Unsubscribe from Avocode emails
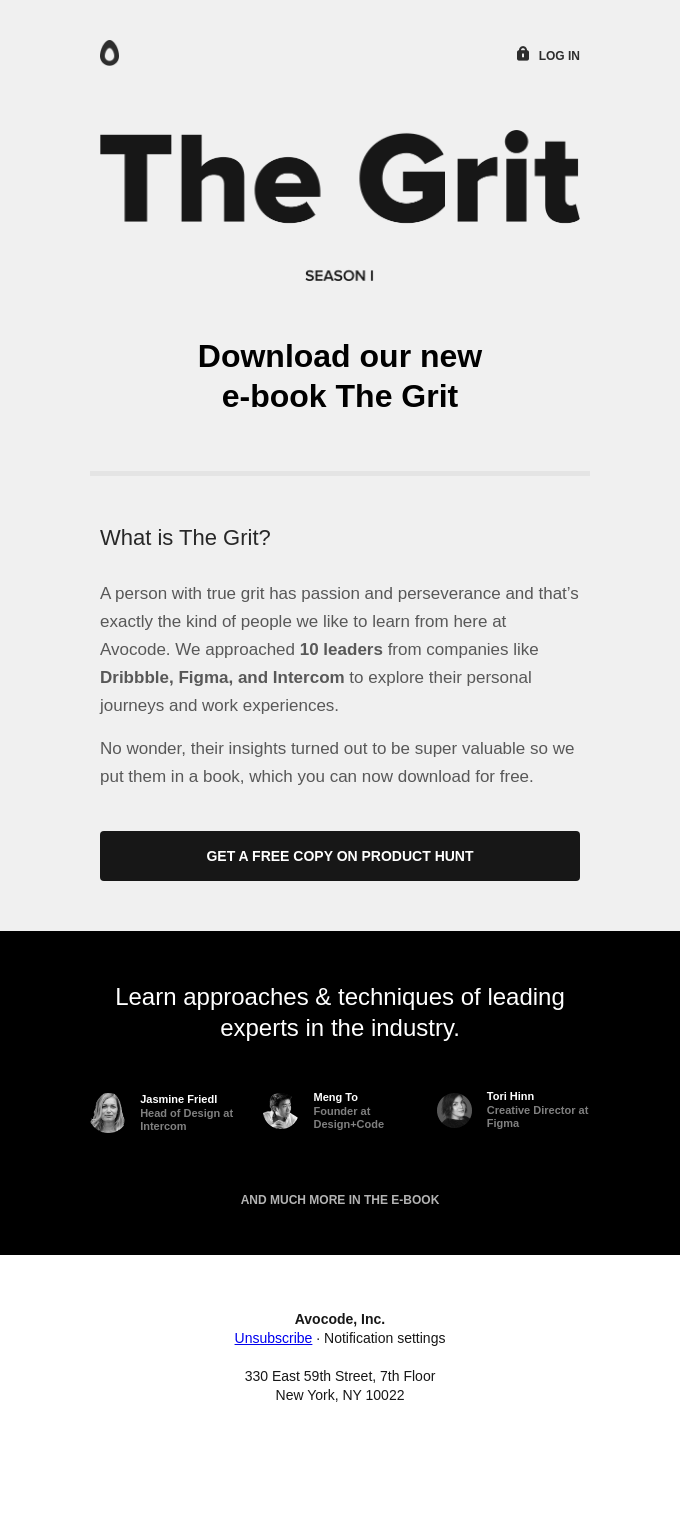 (x=273, y=1338)
